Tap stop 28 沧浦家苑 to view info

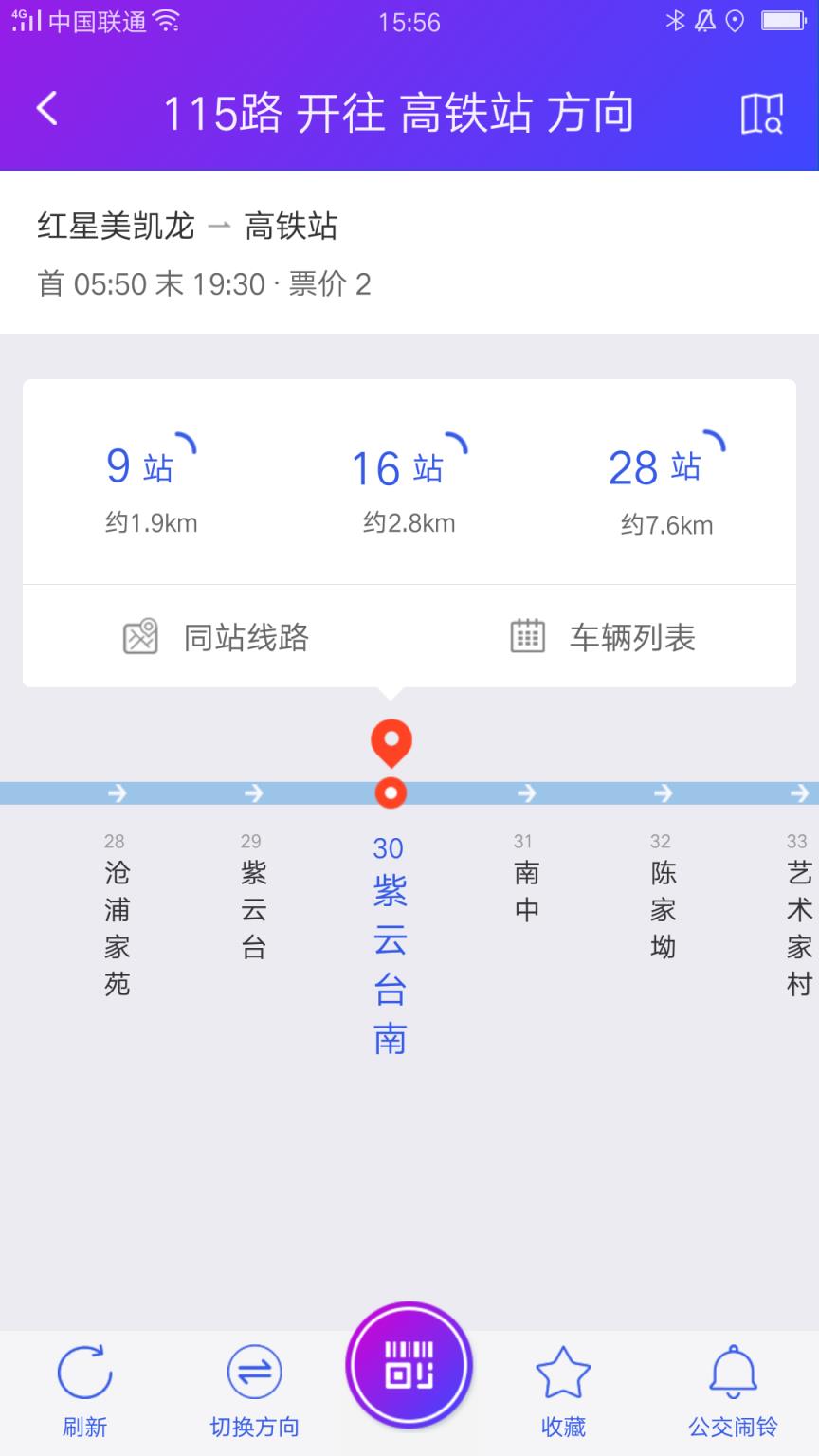click(116, 910)
